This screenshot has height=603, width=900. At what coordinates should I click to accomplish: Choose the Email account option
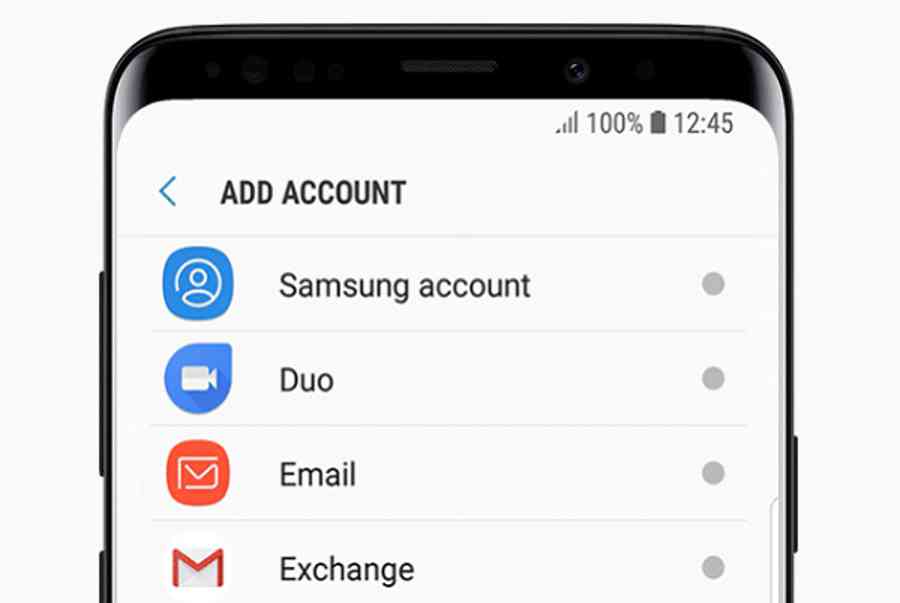click(x=317, y=474)
